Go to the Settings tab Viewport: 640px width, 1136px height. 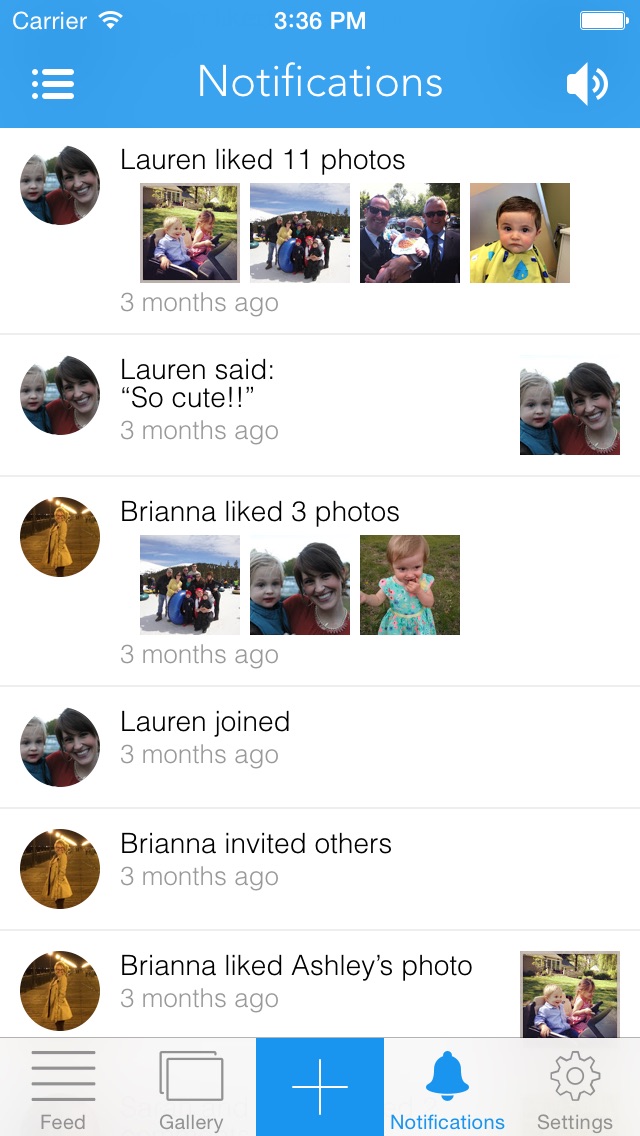pyautogui.click(x=575, y=1089)
